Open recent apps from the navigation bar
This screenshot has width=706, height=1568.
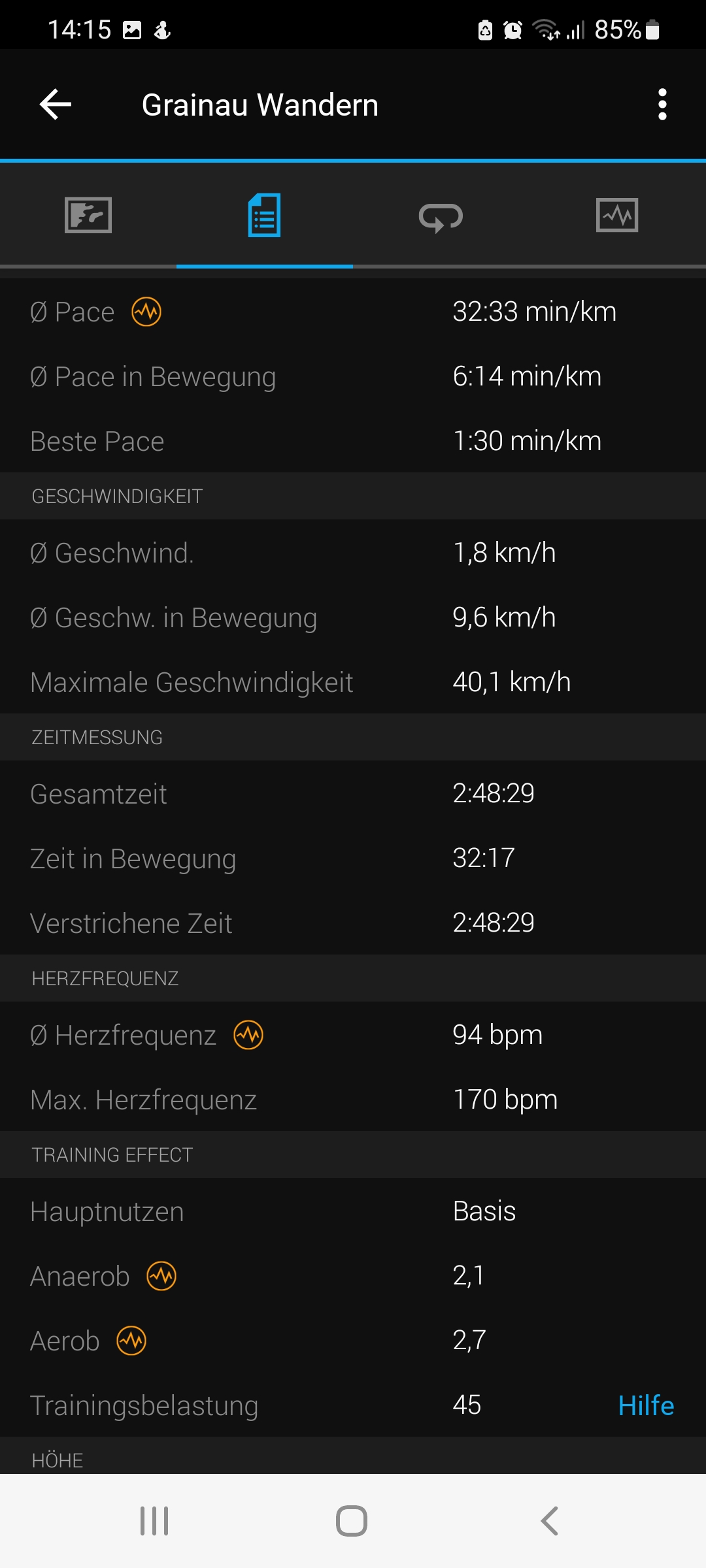154,1521
